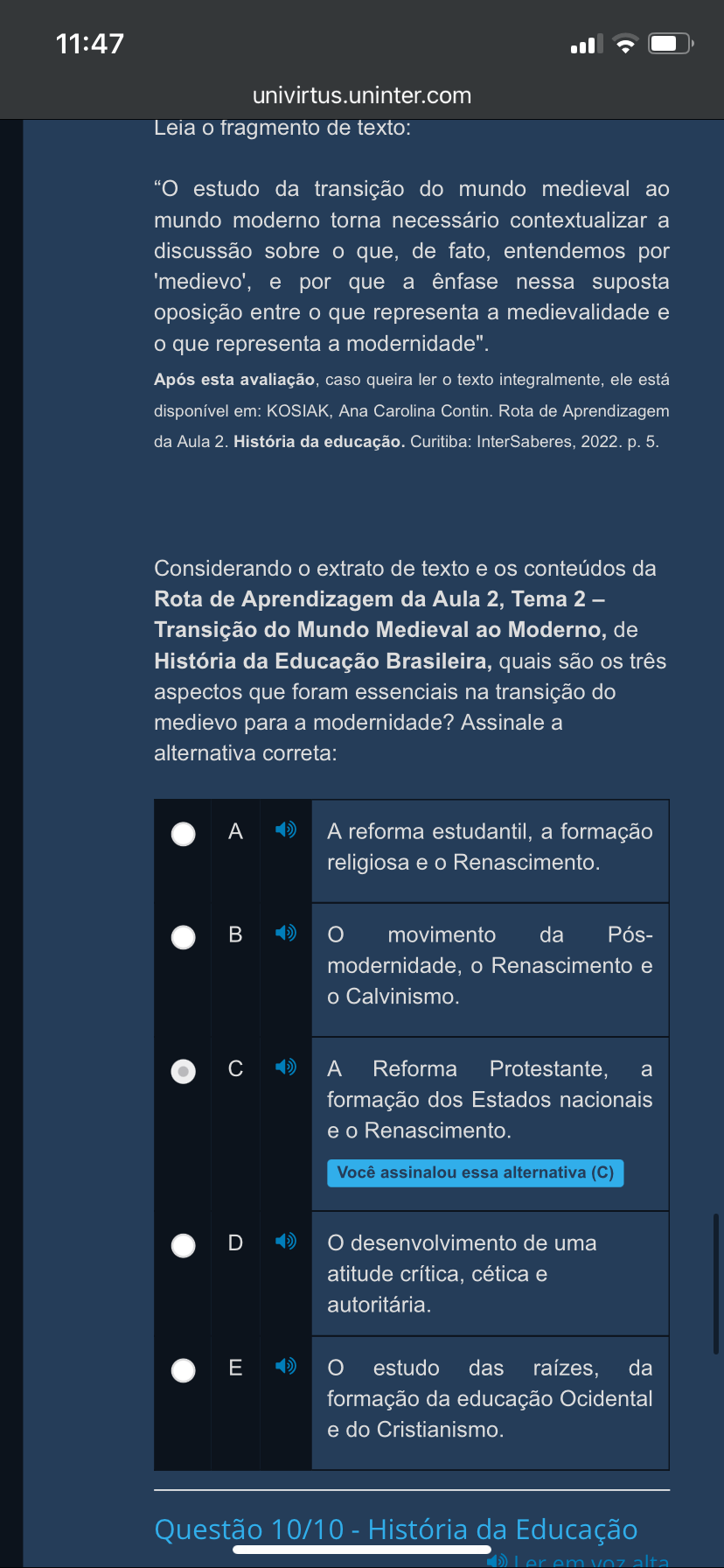Image resolution: width=724 pixels, height=1568 pixels.
Task: Play audio for alternative A
Action: (286, 829)
